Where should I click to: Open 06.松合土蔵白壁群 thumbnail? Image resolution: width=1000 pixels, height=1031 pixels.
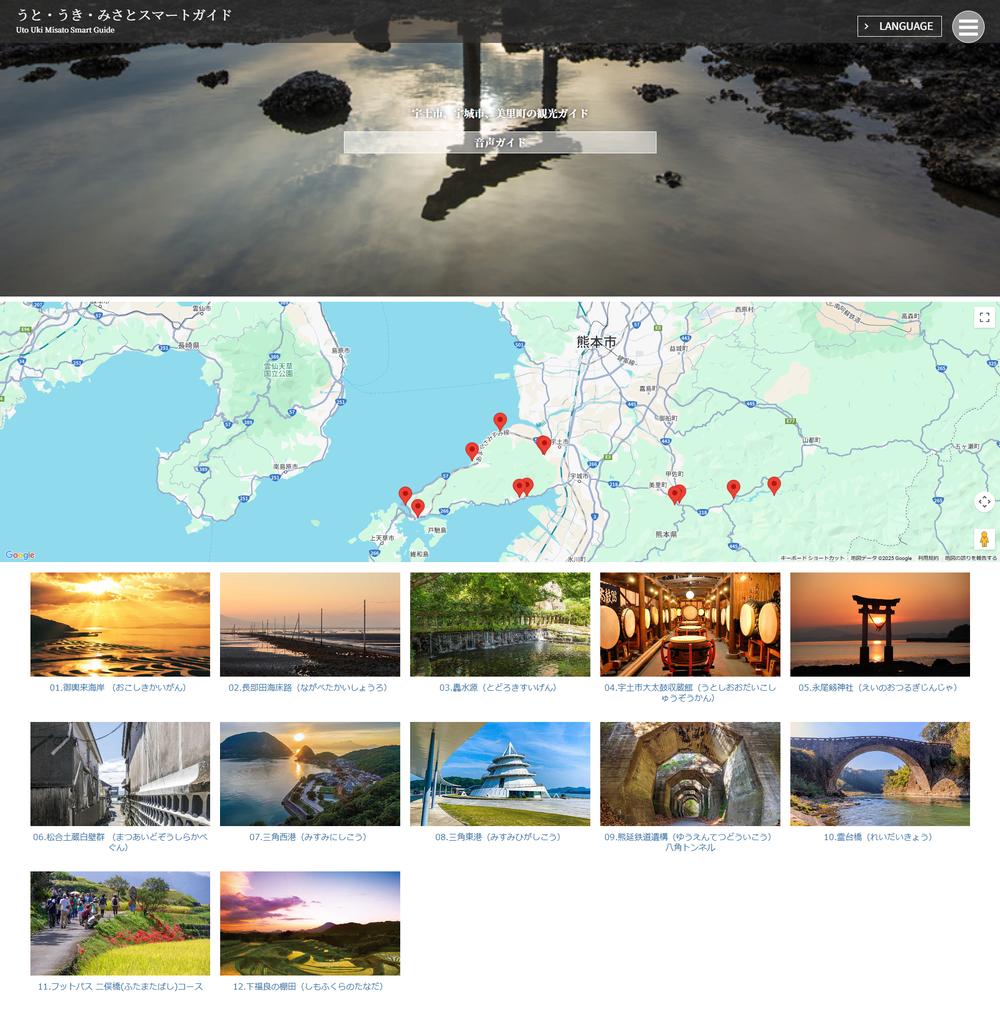(x=120, y=773)
